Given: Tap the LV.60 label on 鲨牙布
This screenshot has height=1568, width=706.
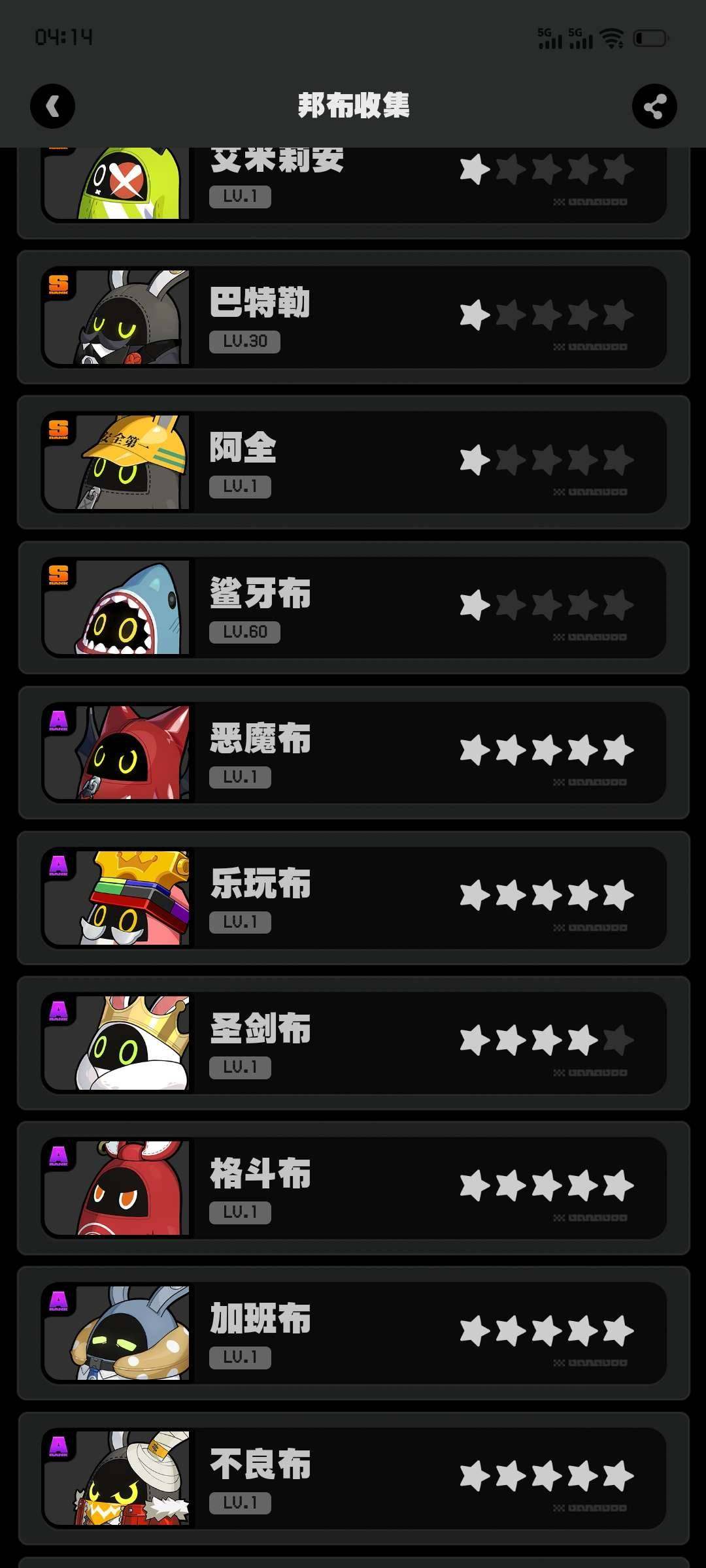Looking at the screenshot, I should tap(244, 632).
